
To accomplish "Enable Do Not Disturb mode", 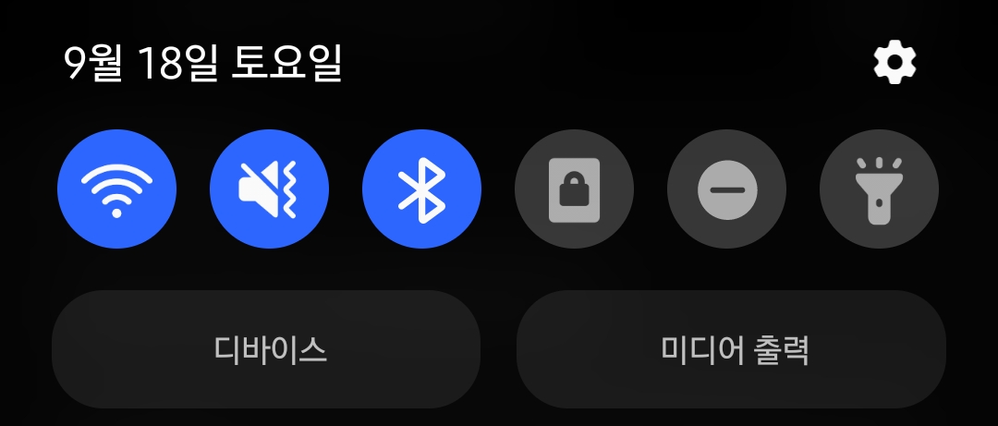I will pyautogui.click(x=726, y=189).
